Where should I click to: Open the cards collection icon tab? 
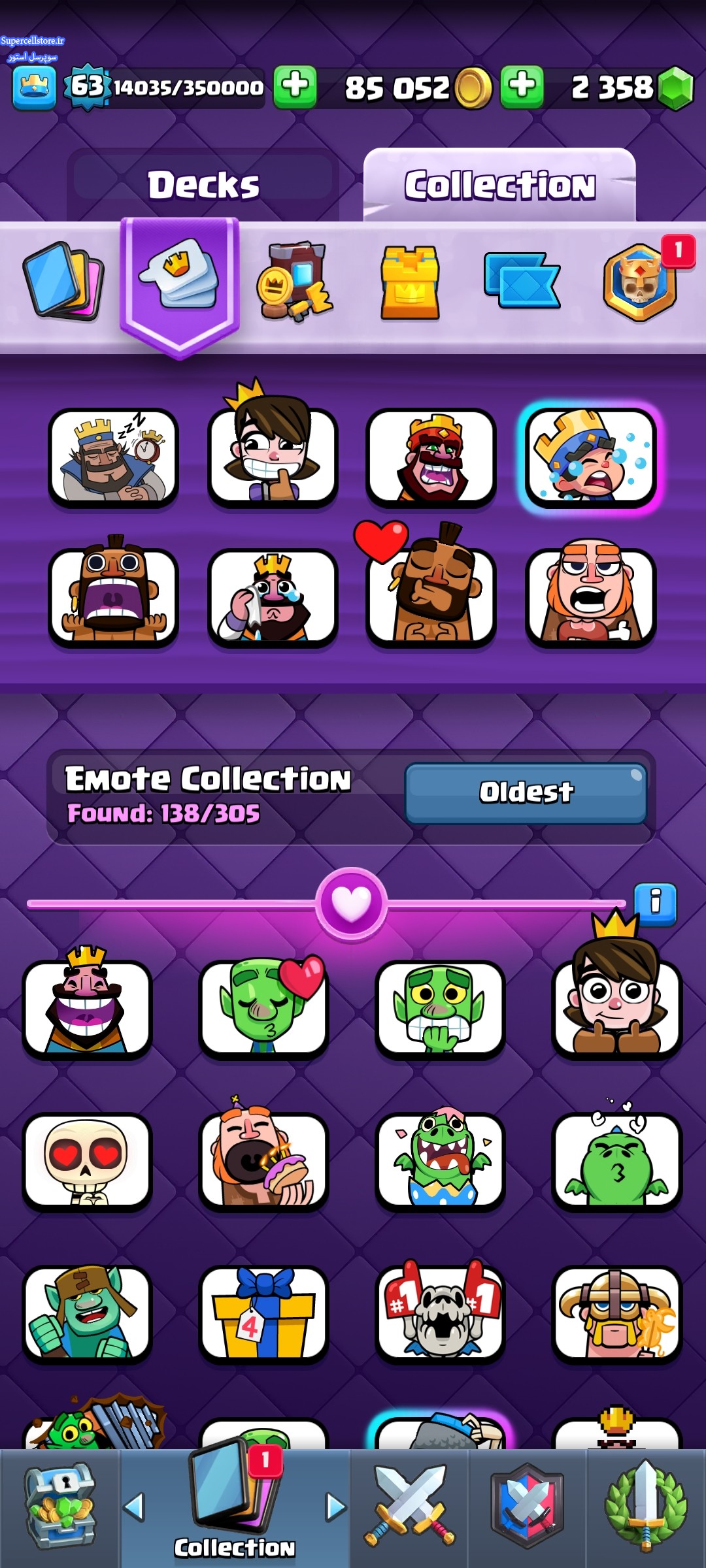[x=63, y=281]
